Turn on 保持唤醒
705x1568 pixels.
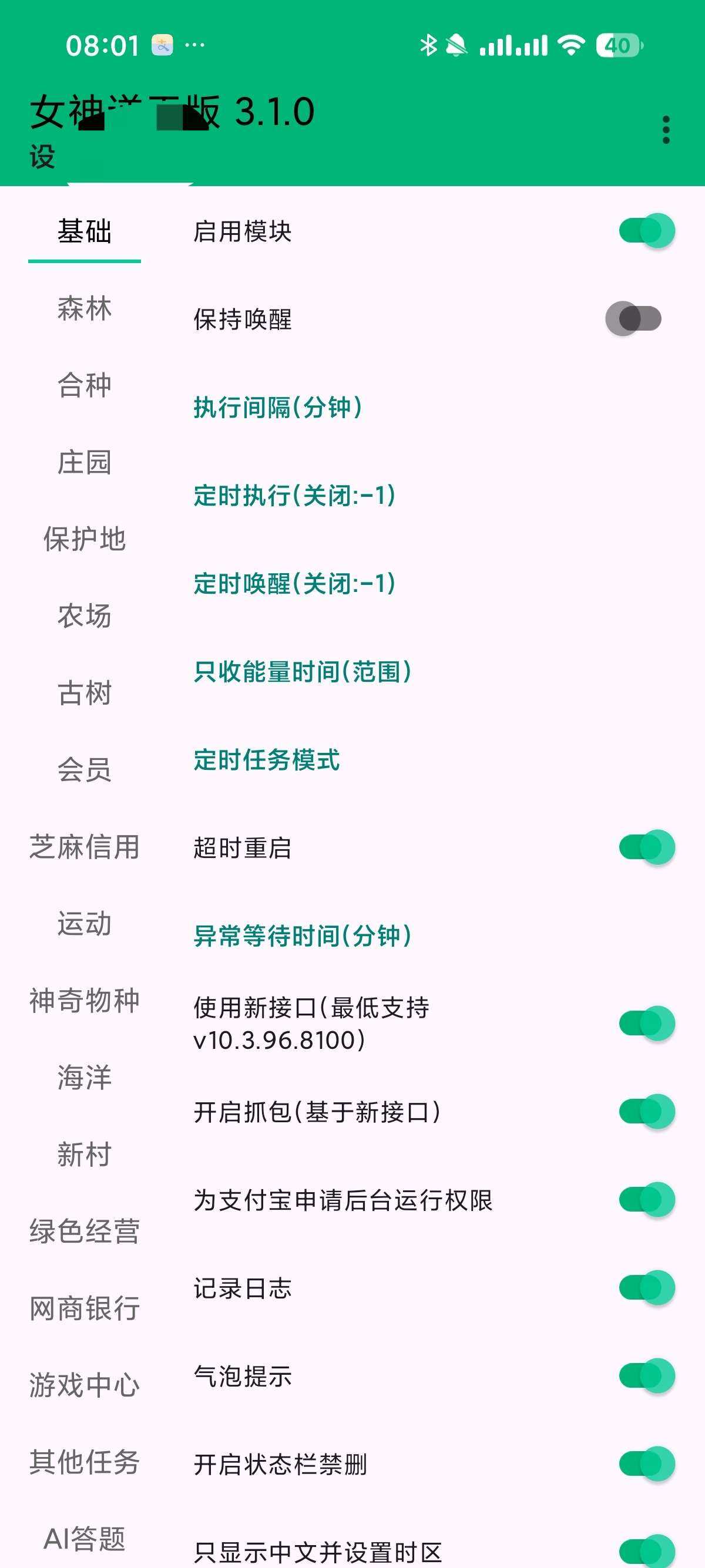point(633,318)
